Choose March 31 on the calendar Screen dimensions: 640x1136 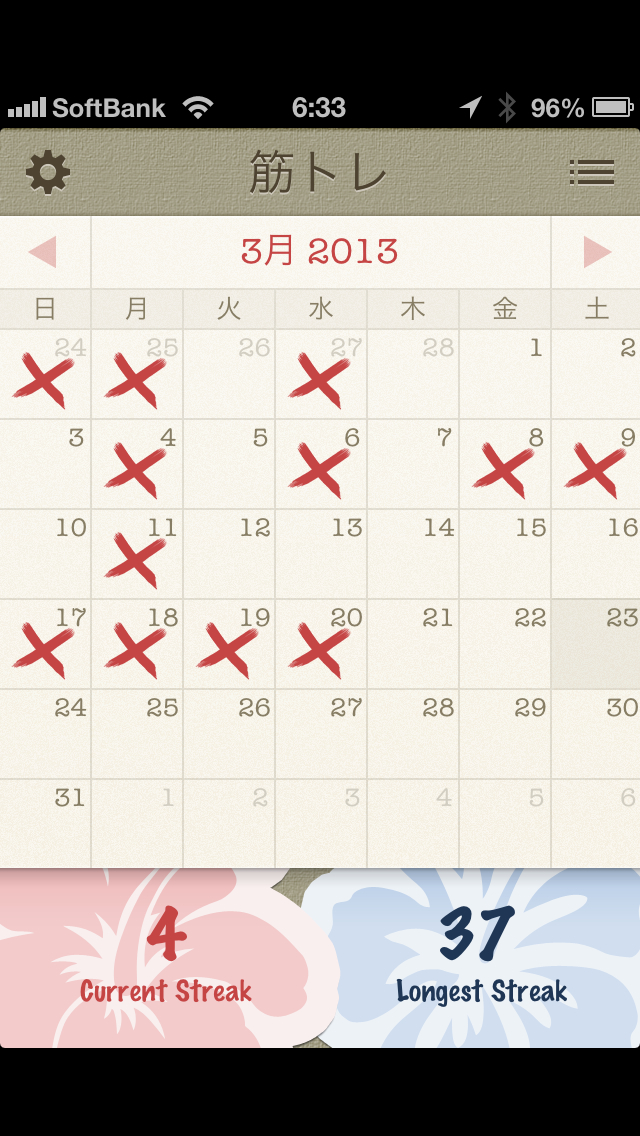(x=45, y=824)
